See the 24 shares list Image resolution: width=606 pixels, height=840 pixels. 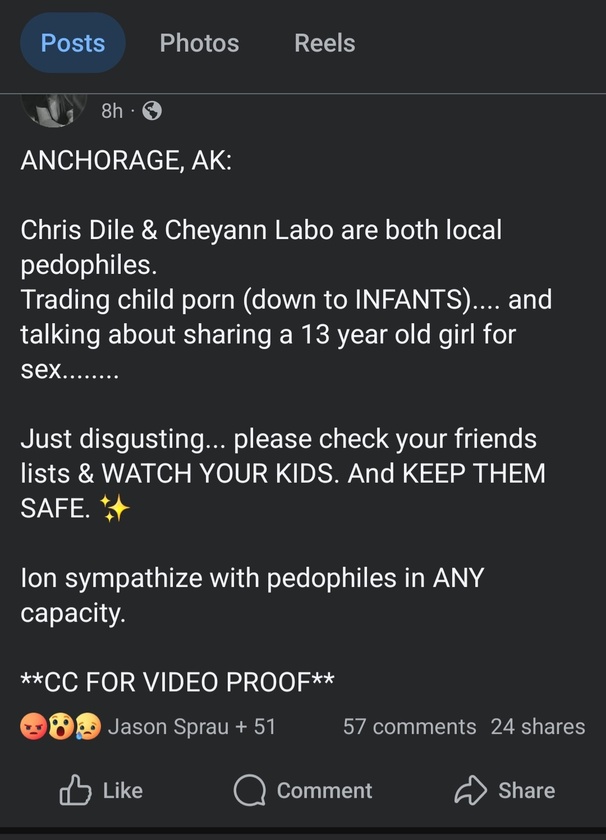[537, 727]
